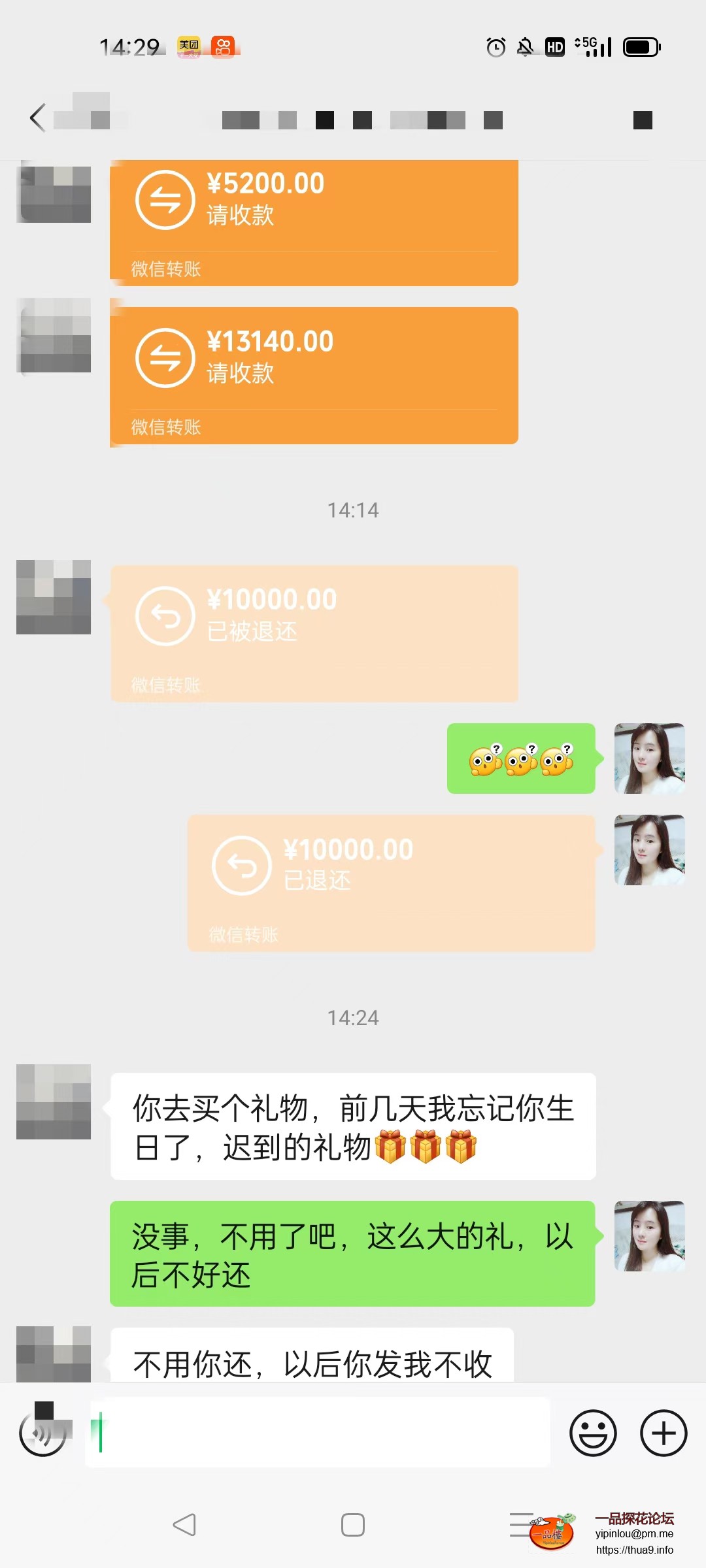This screenshot has width=706, height=1568.
Task: Open the Meituan app from status bar
Action: pos(188,46)
